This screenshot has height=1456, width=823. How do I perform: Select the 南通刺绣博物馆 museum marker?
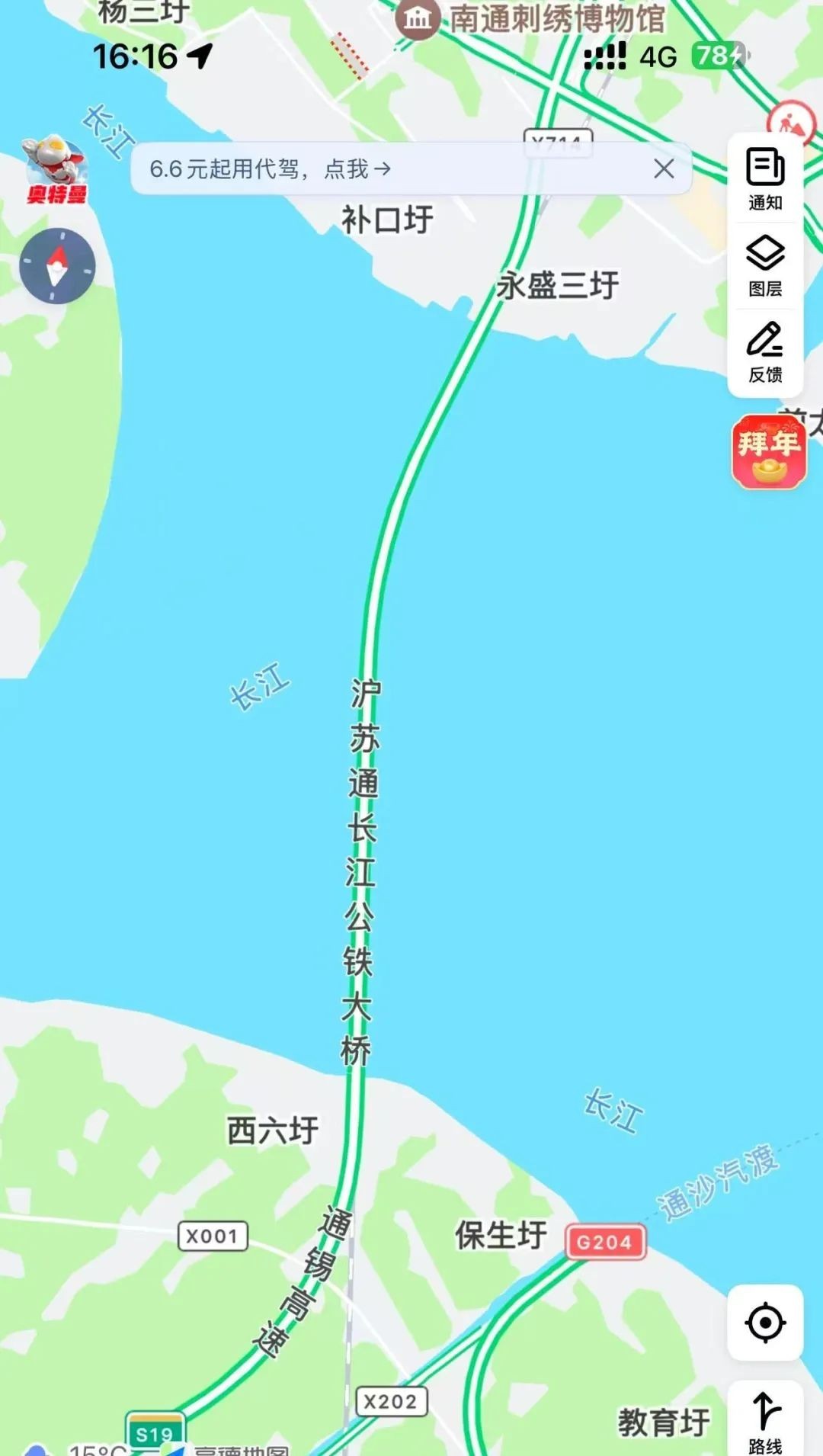tap(417, 18)
